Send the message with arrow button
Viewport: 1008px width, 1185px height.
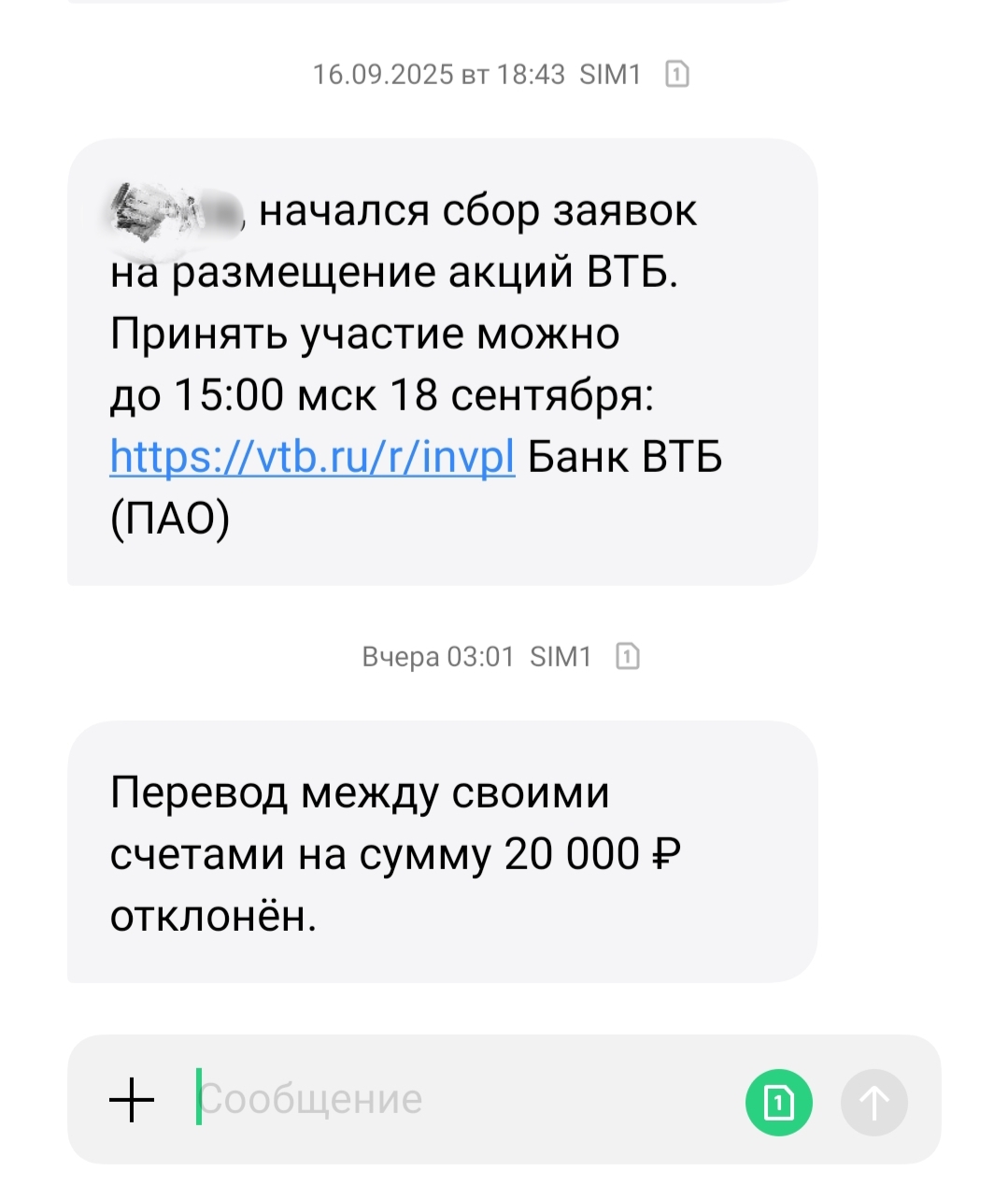coord(873,1102)
